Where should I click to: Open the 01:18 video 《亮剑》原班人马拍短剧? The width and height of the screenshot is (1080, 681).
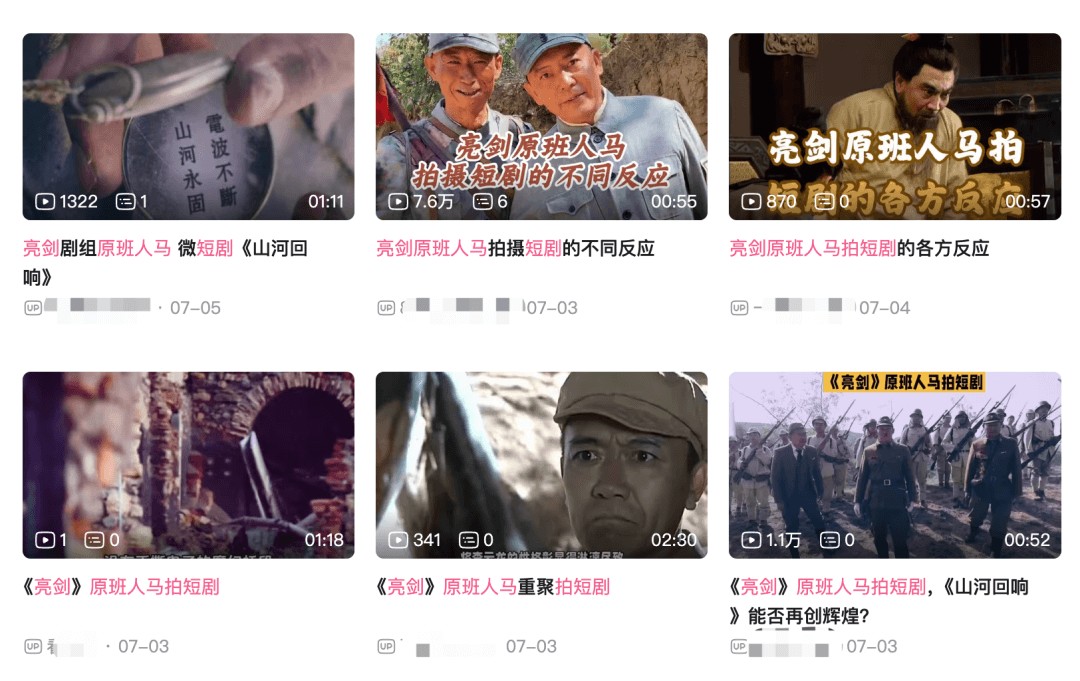(x=188, y=464)
